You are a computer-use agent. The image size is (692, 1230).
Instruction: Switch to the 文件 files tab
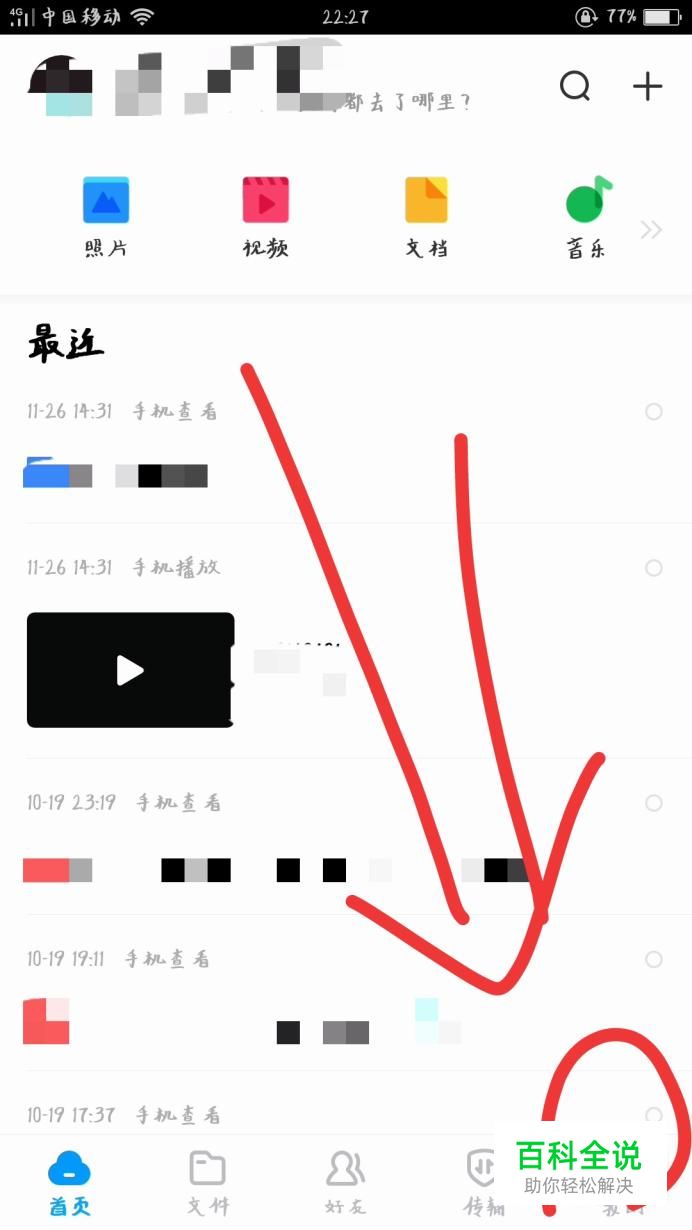coord(208,1182)
